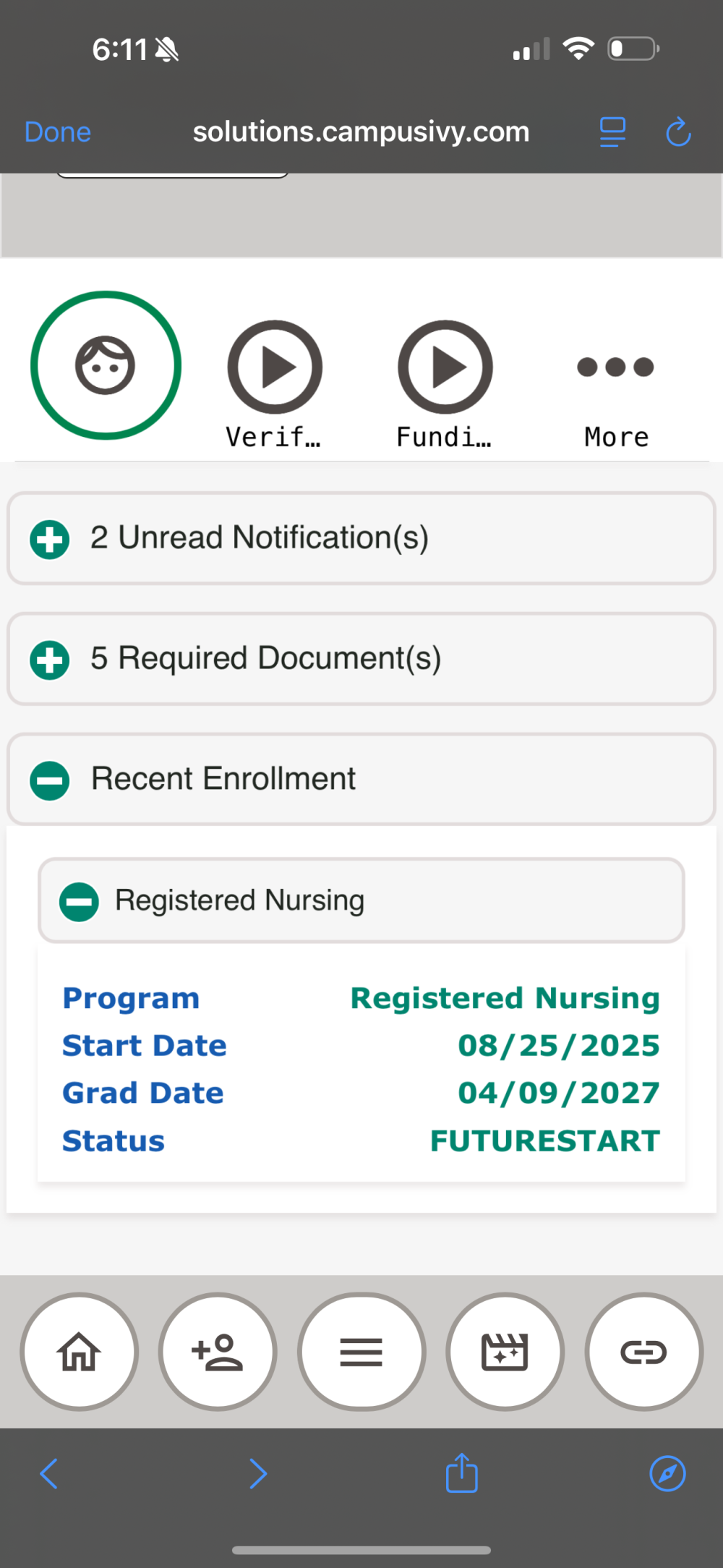723x1568 pixels.
Task: Expand 5 Required Document(s)
Action: (x=361, y=659)
